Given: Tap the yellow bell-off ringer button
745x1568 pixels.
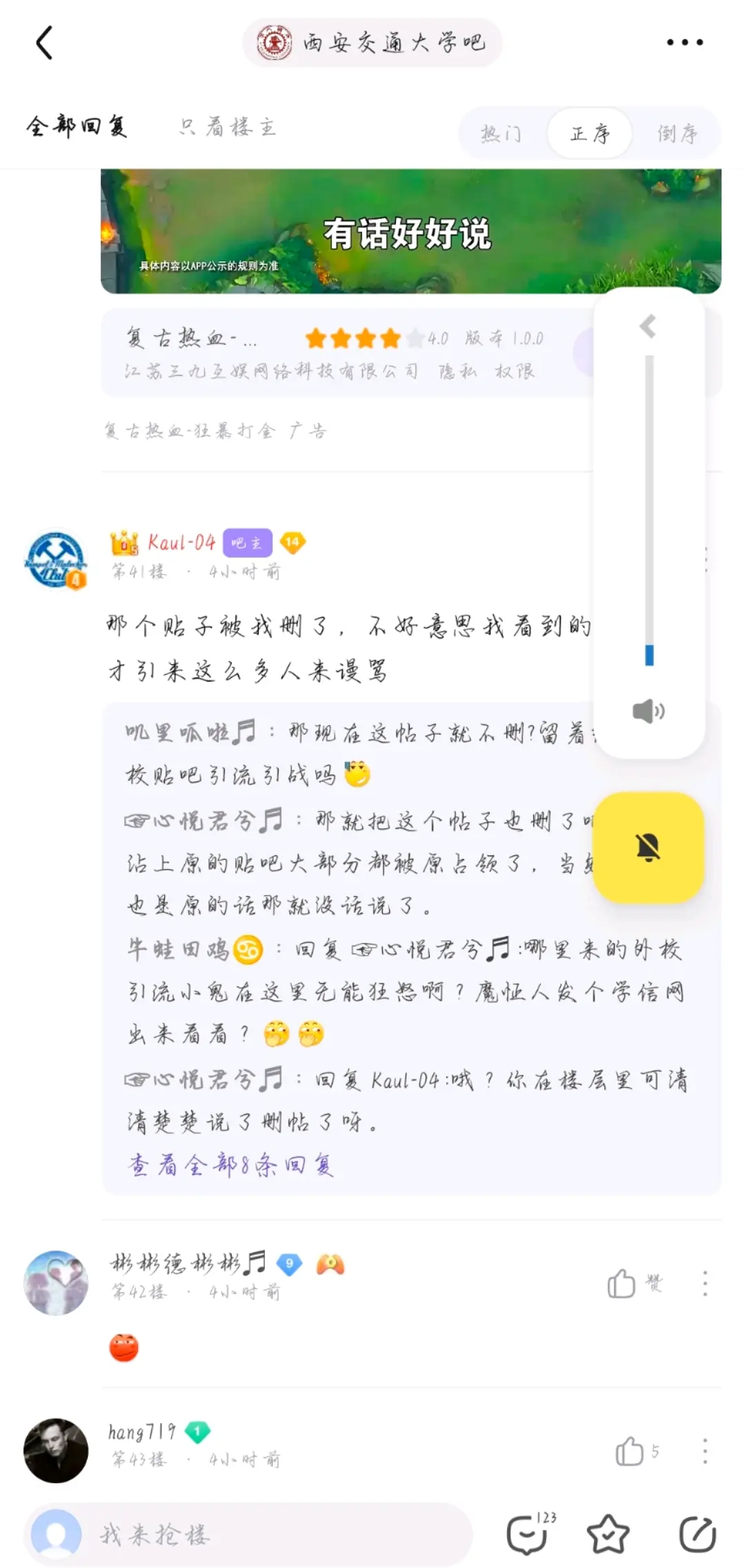Looking at the screenshot, I should (648, 847).
